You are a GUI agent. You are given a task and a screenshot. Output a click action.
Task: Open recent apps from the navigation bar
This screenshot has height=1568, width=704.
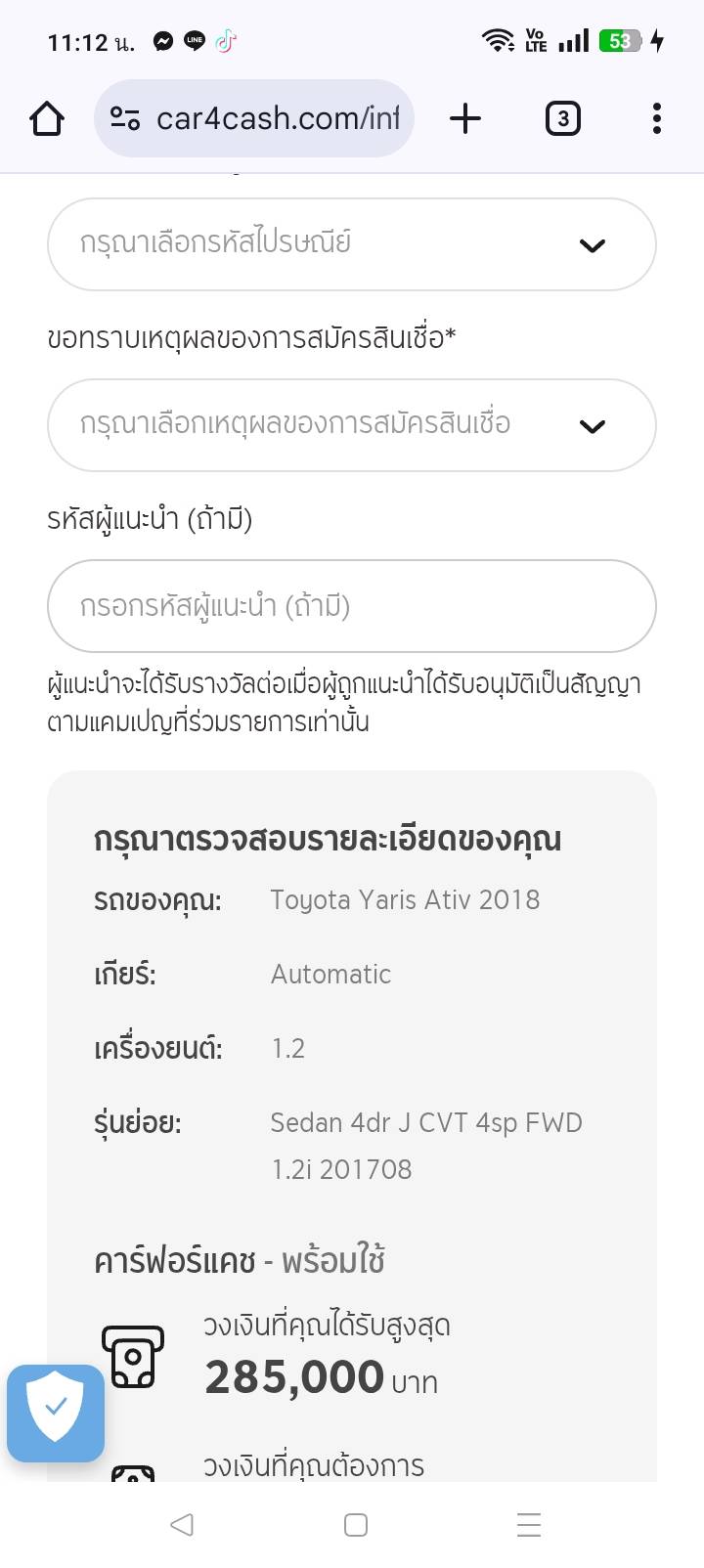(x=529, y=1524)
